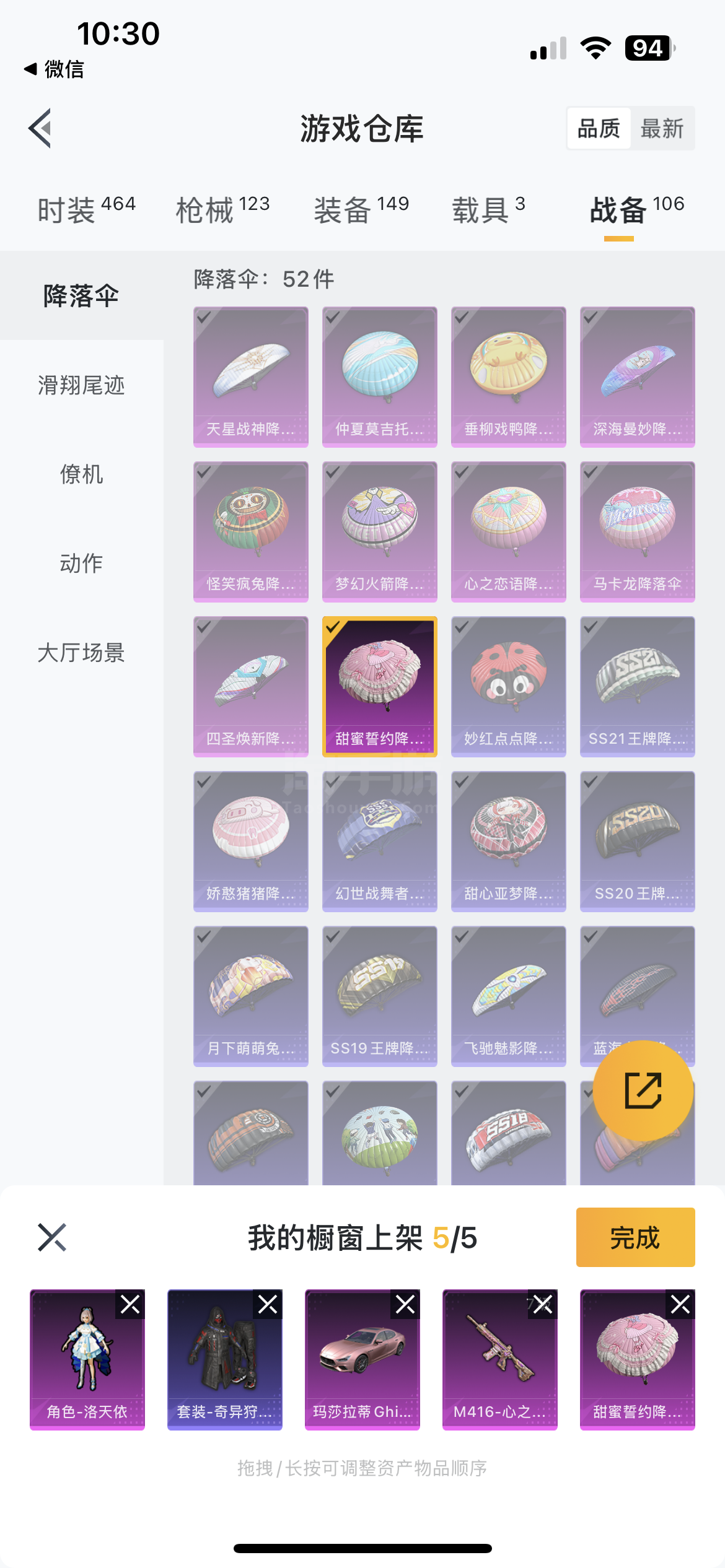Tap the orange share floating button
The width and height of the screenshot is (725, 1568).
pyautogui.click(x=643, y=1091)
